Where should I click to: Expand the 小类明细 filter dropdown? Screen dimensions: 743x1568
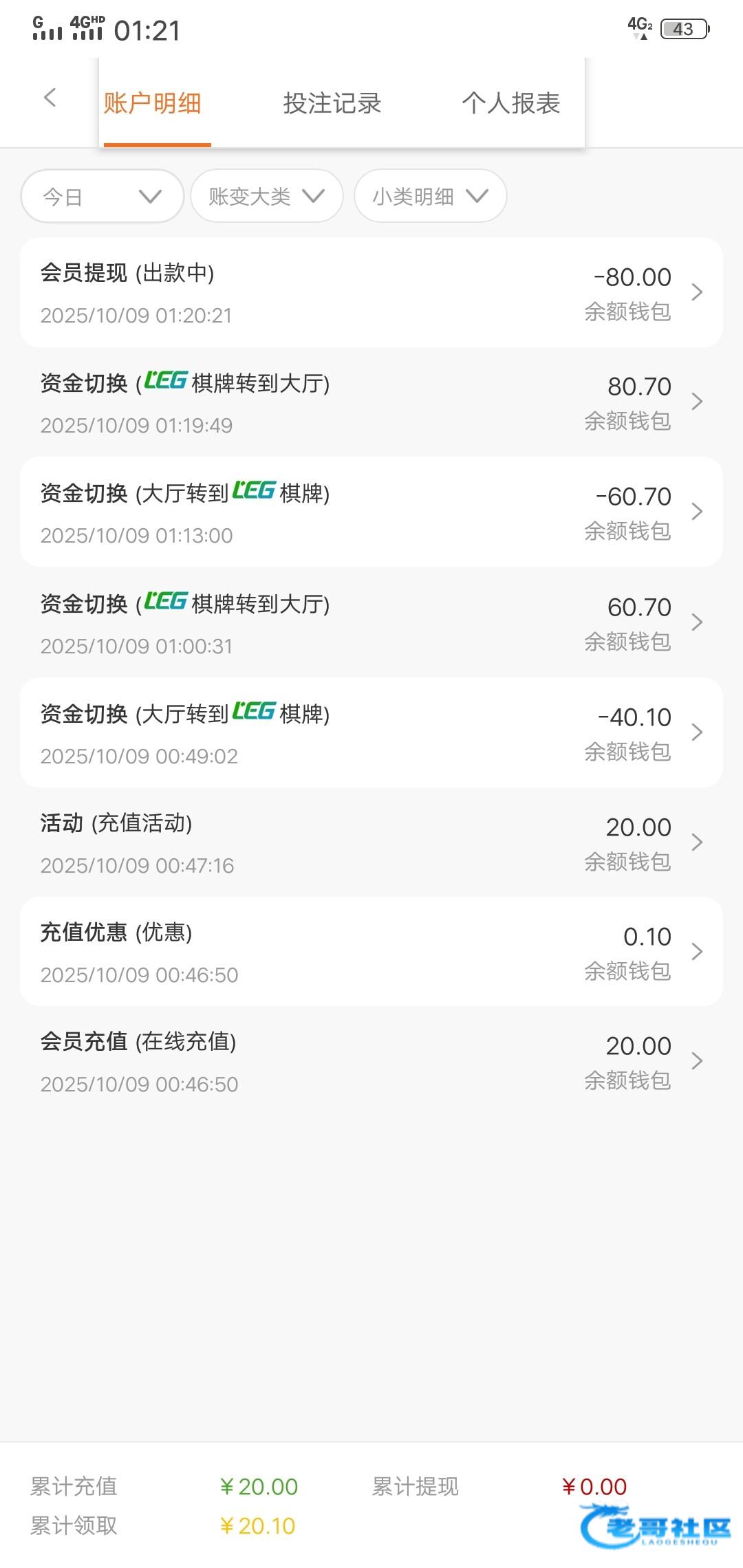point(430,197)
